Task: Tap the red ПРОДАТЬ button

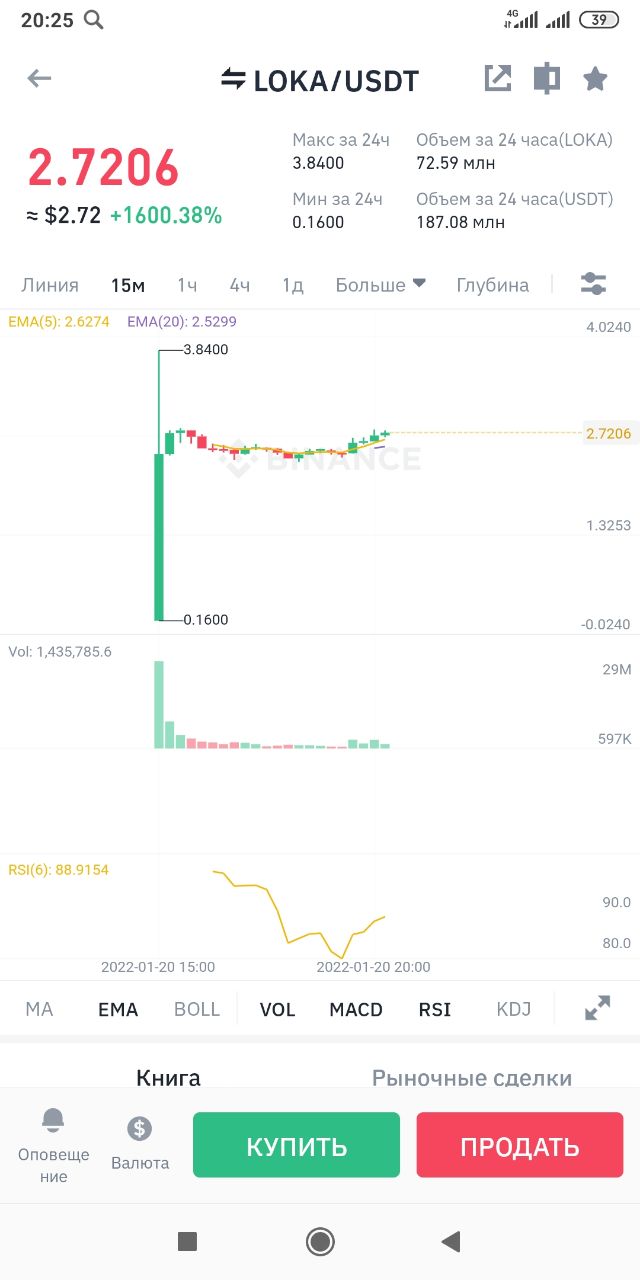Action: [x=520, y=1145]
